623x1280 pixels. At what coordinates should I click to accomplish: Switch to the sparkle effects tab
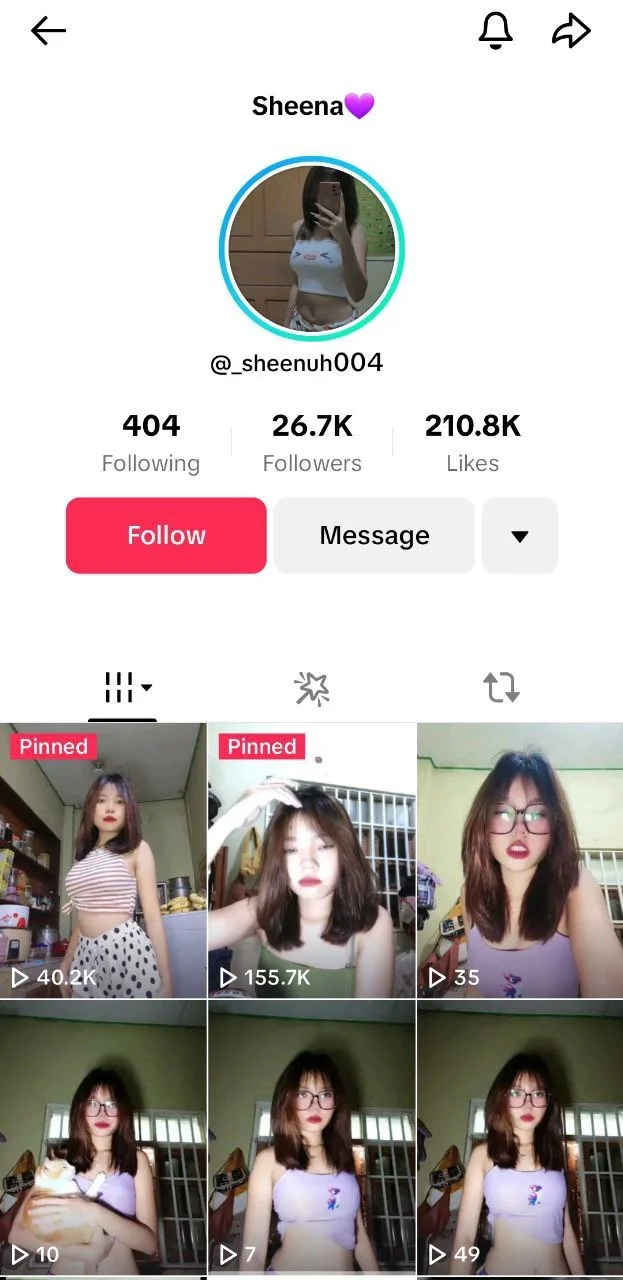click(311, 688)
